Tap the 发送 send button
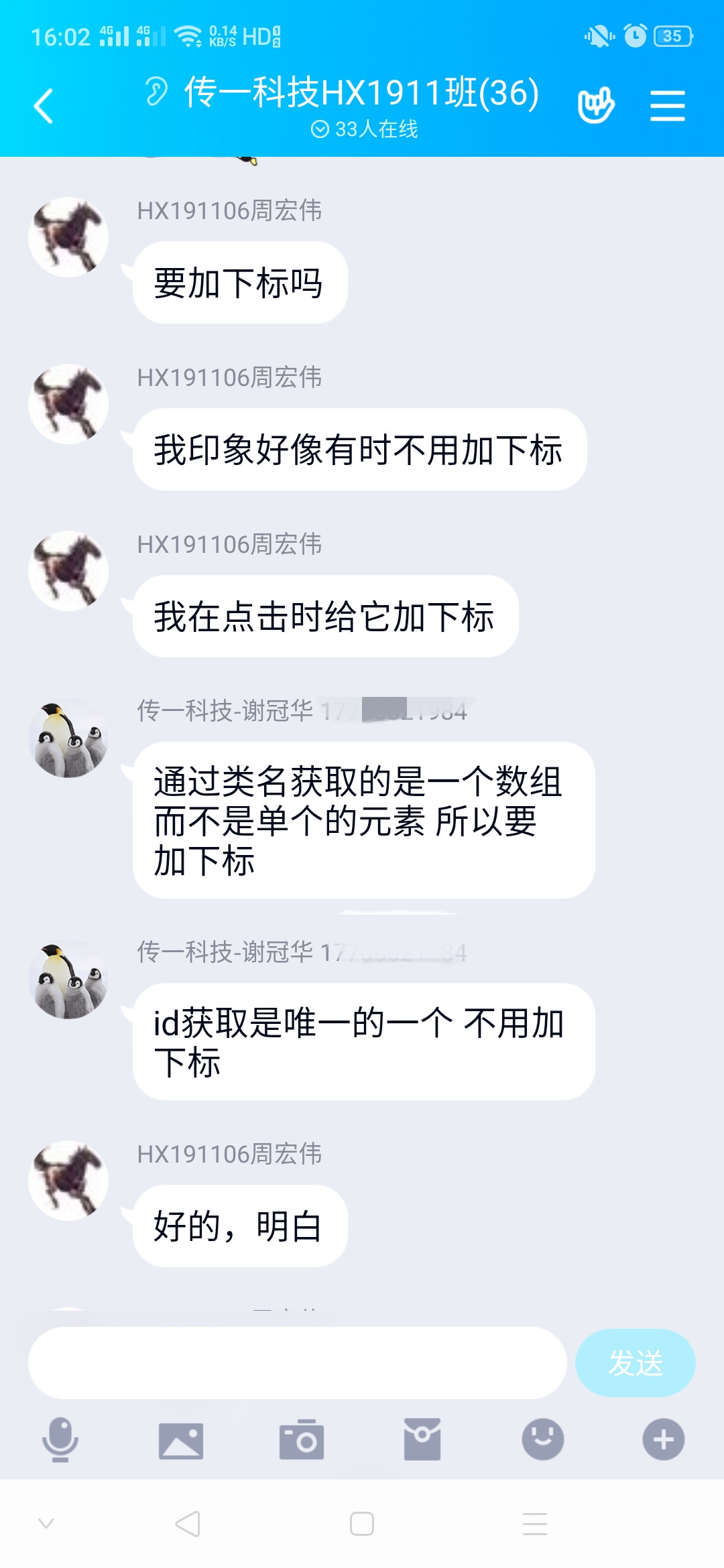The height and width of the screenshot is (1568, 724). coord(635,1362)
